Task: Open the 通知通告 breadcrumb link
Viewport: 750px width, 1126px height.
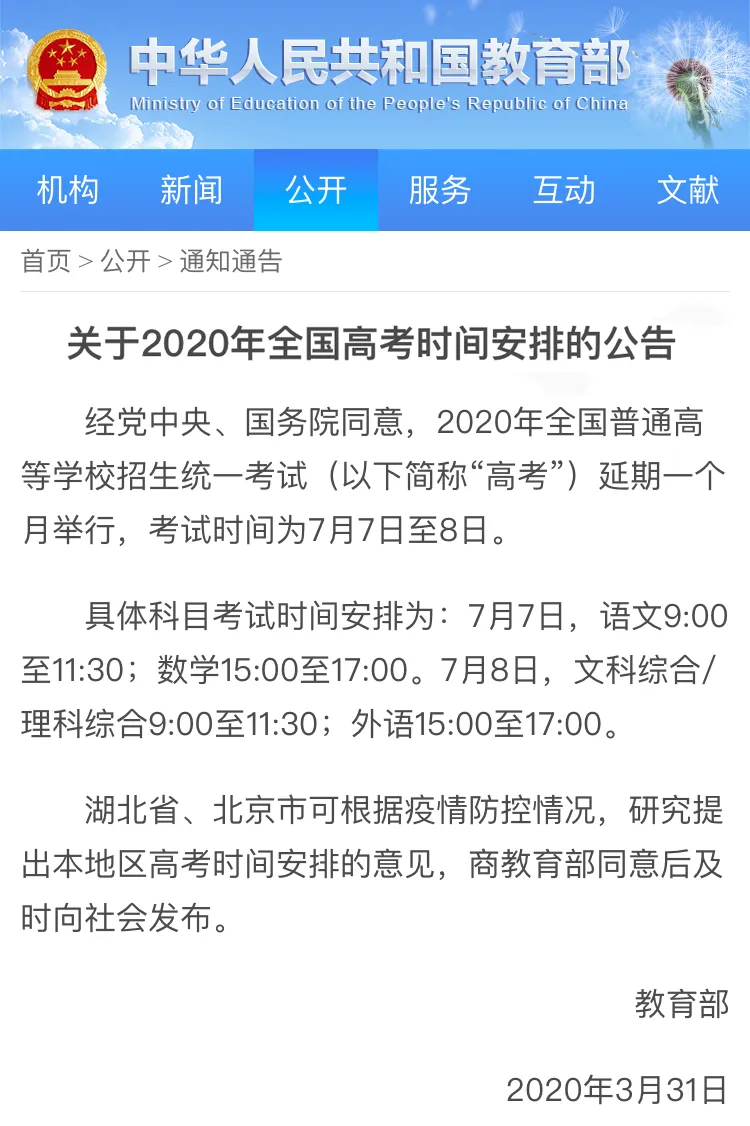Action: [x=230, y=263]
